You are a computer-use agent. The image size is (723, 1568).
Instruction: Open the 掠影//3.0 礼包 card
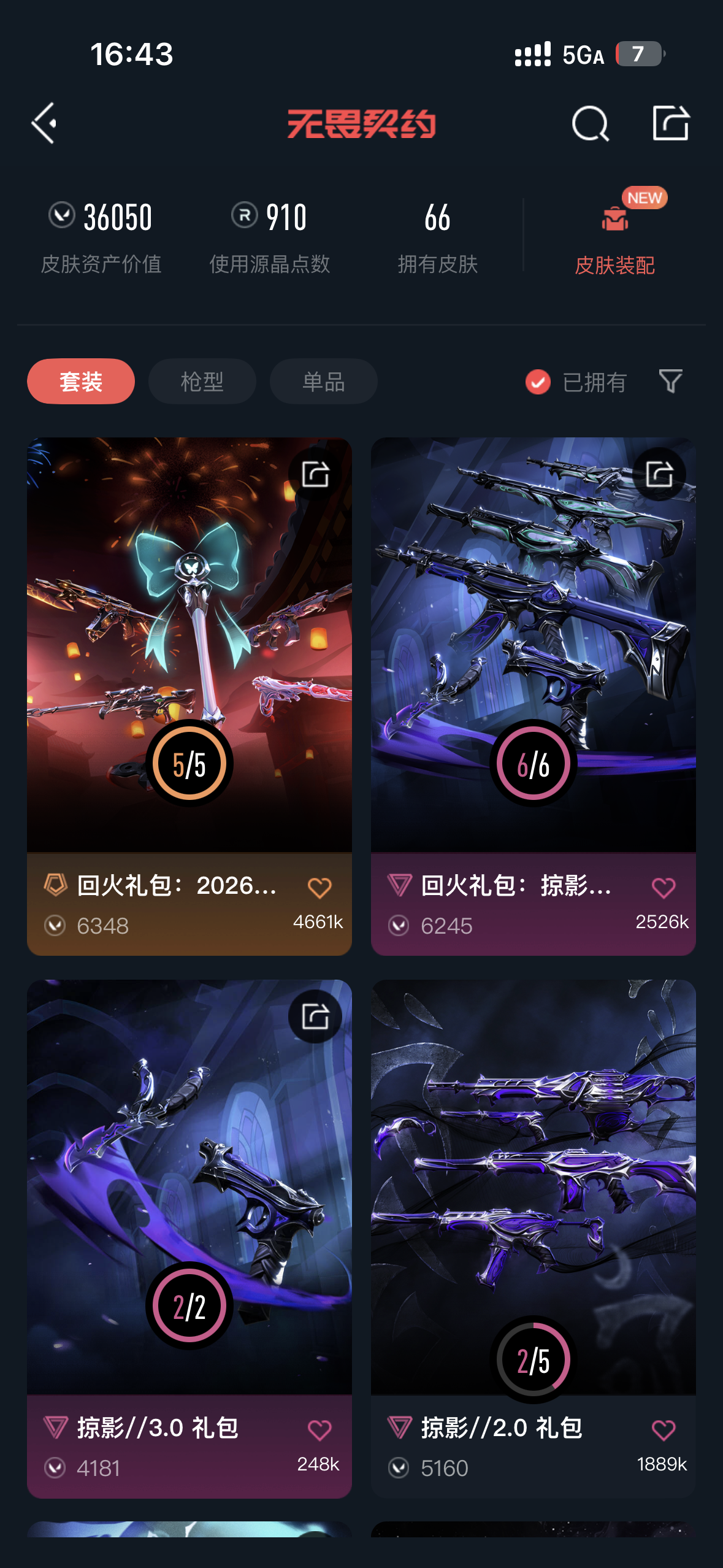click(189, 1184)
